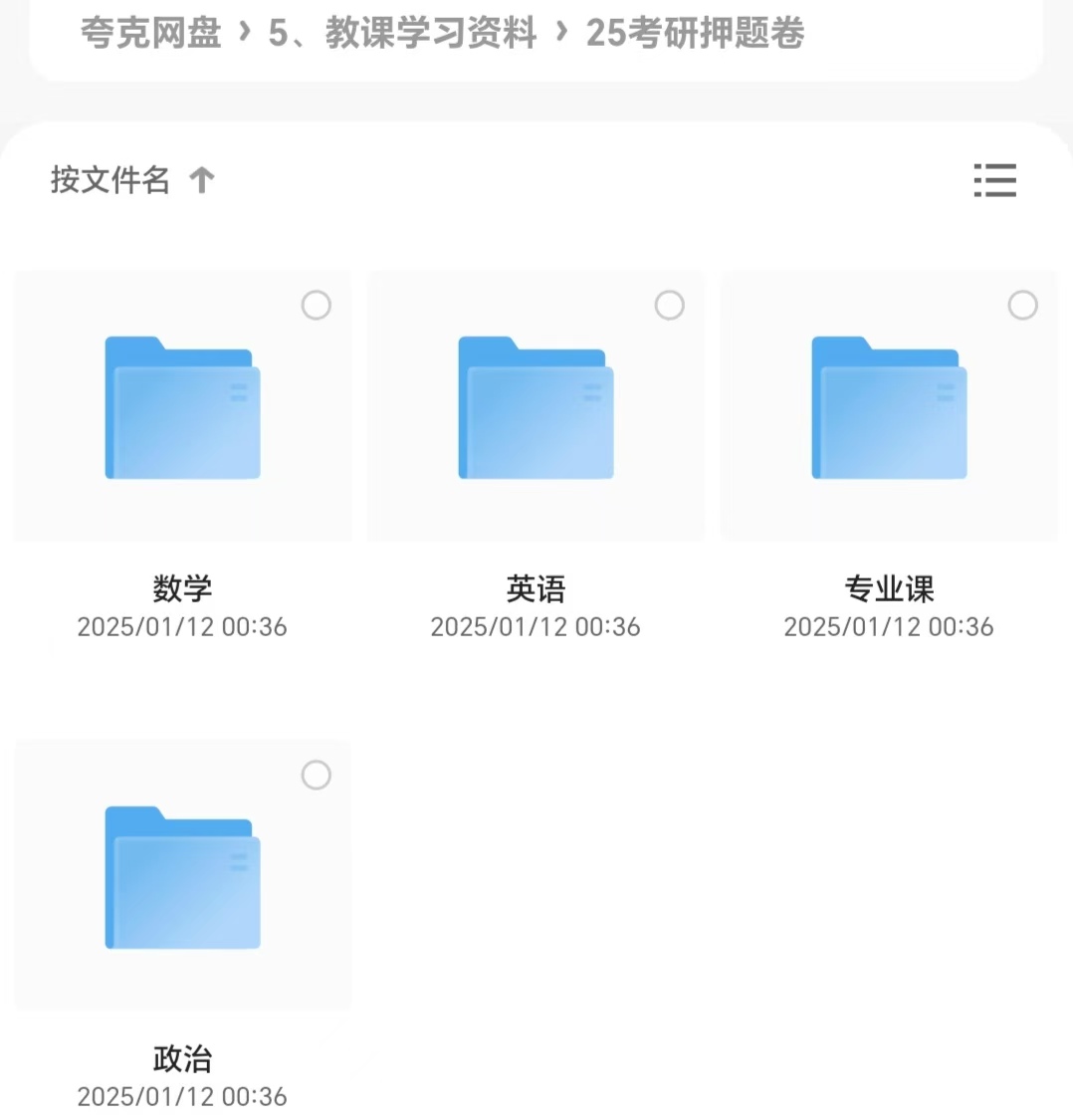Navigate to 5、教课学习资料 in breadcrumb
Image resolution: width=1073 pixels, height=1120 pixels.
point(402,33)
